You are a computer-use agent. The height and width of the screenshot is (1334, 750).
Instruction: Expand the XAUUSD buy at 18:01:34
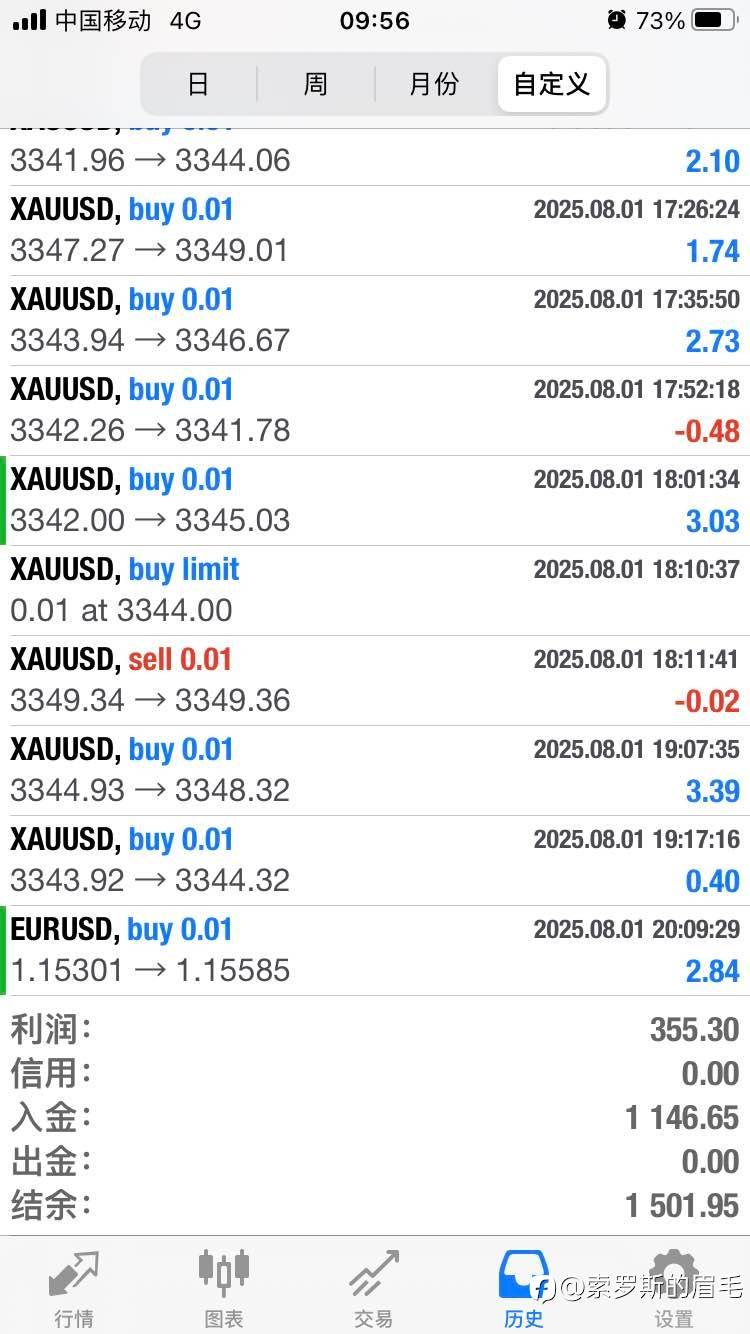375,500
